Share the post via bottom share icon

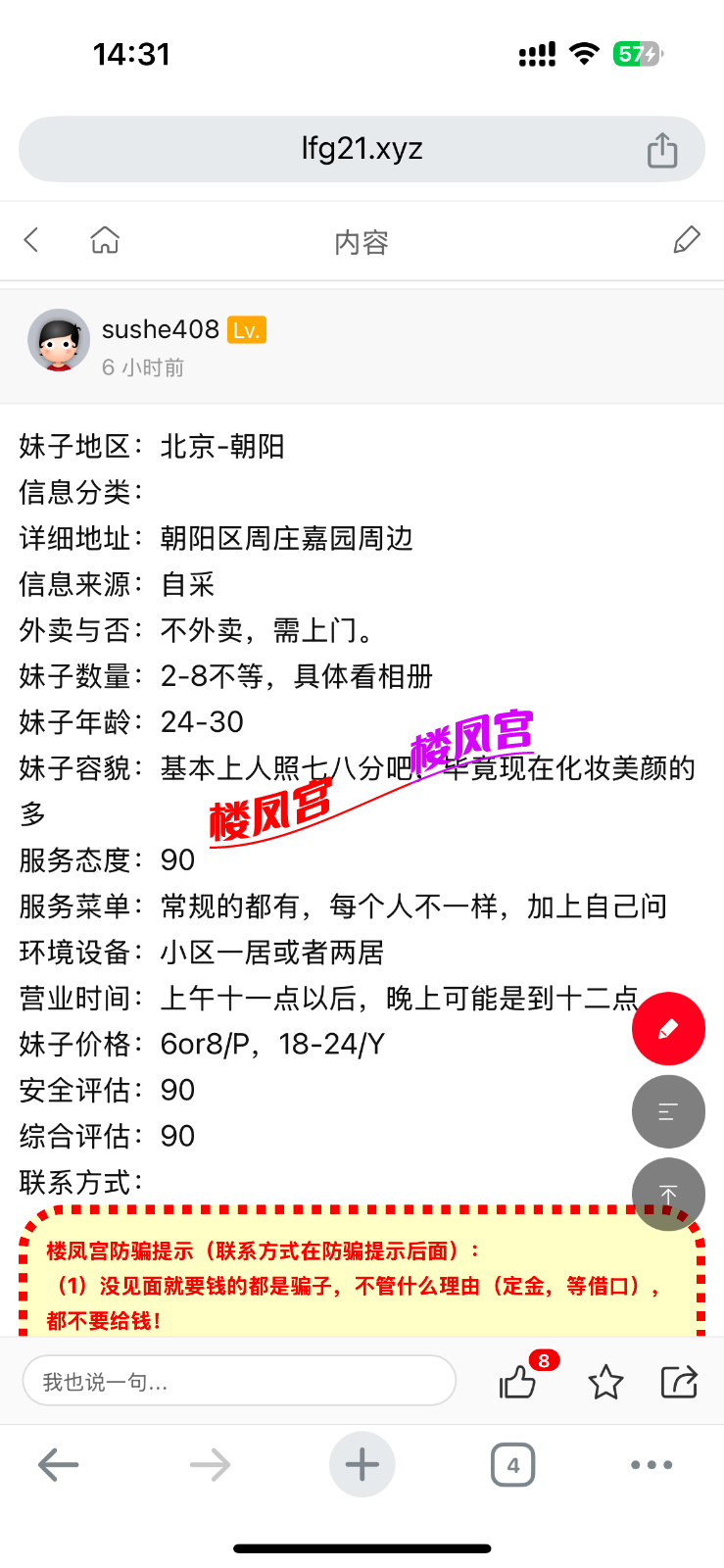pyautogui.click(x=678, y=1382)
